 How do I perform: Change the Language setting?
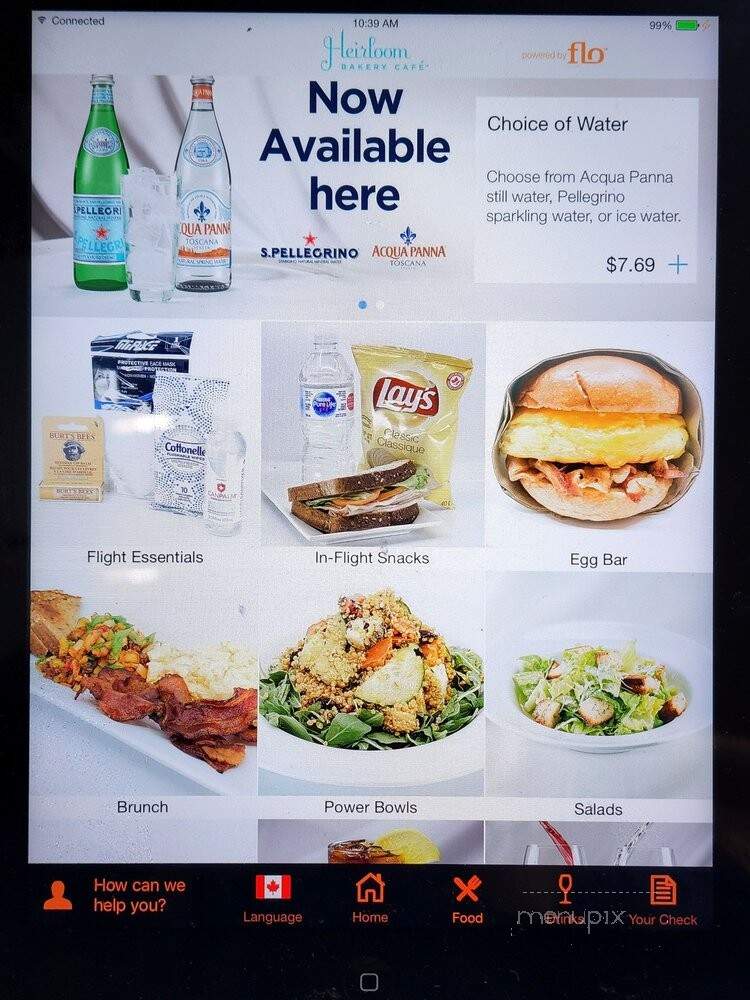(272, 899)
